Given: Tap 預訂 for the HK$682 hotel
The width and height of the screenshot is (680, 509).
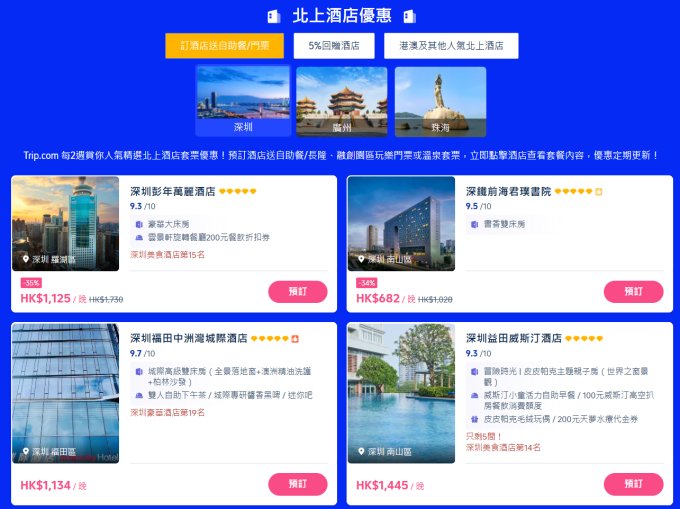Looking at the screenshot, I should tap(633, 292).
